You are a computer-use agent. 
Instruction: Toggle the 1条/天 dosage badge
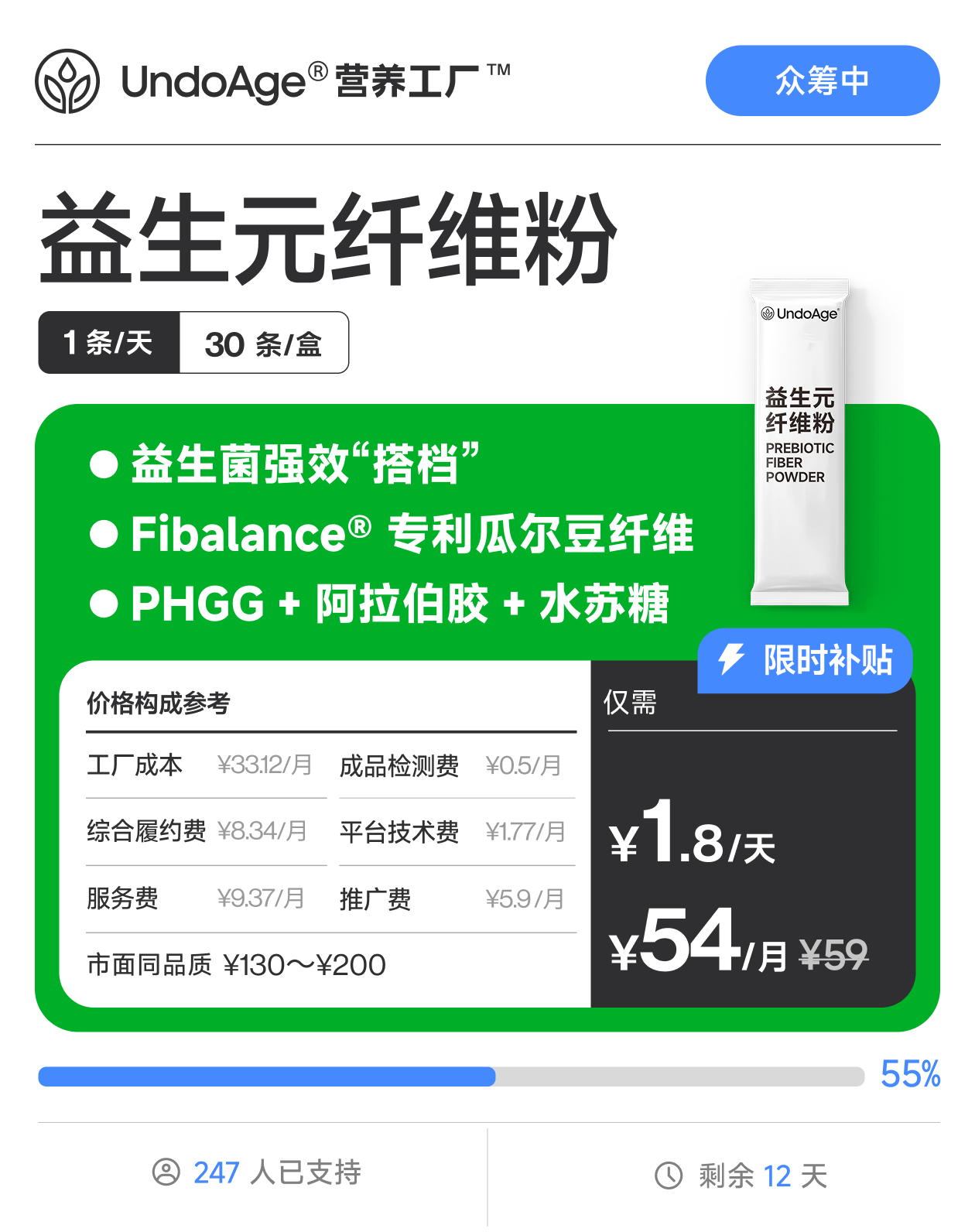click(108, 342)
